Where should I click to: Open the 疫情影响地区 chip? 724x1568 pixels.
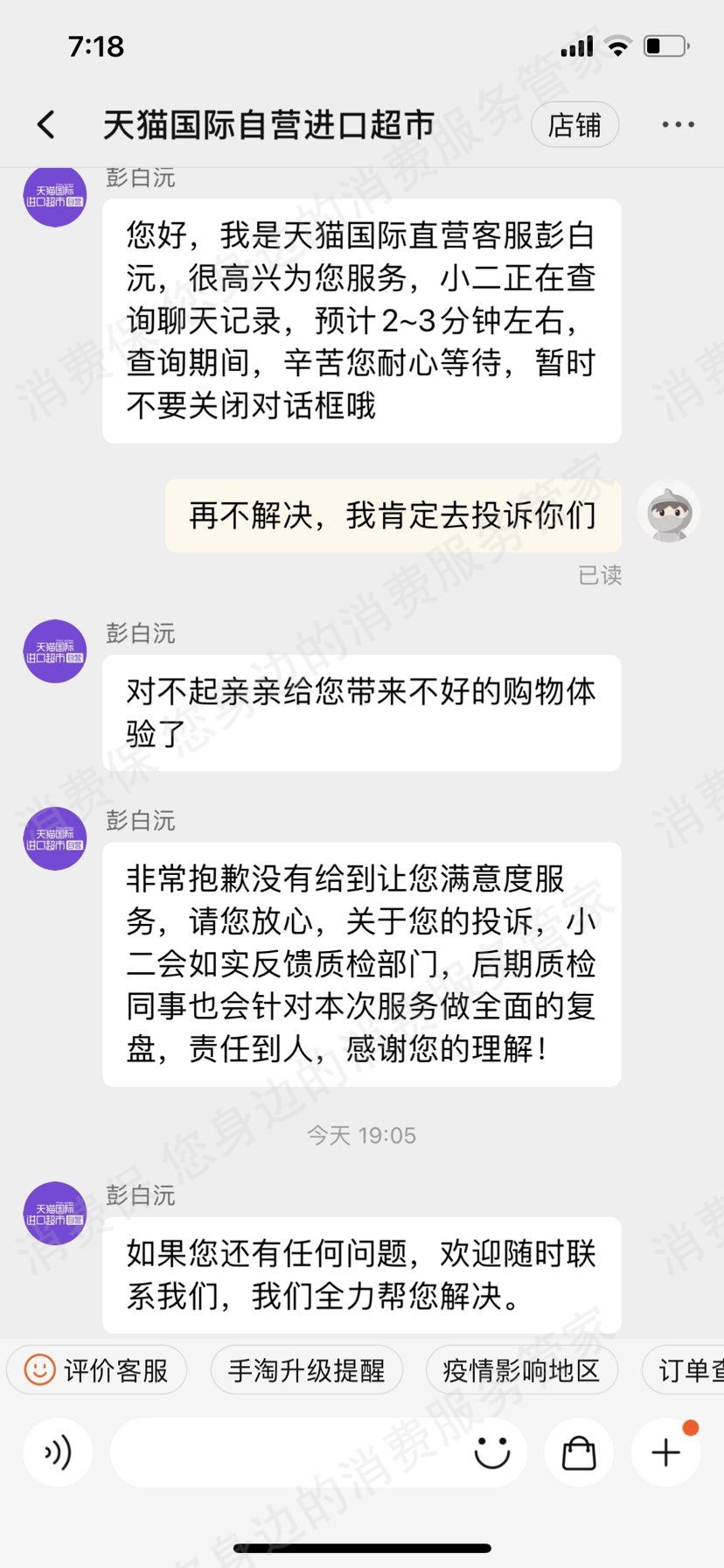pyautogui.click(x=521, y=1369)
